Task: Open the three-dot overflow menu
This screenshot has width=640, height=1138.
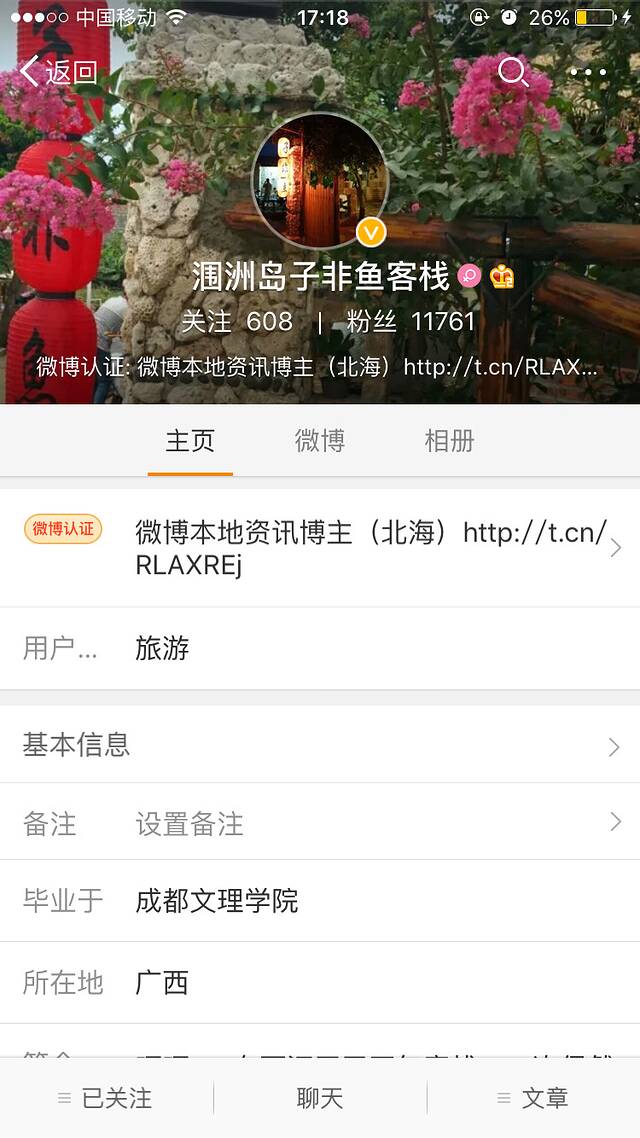Action: coord(588,72)
